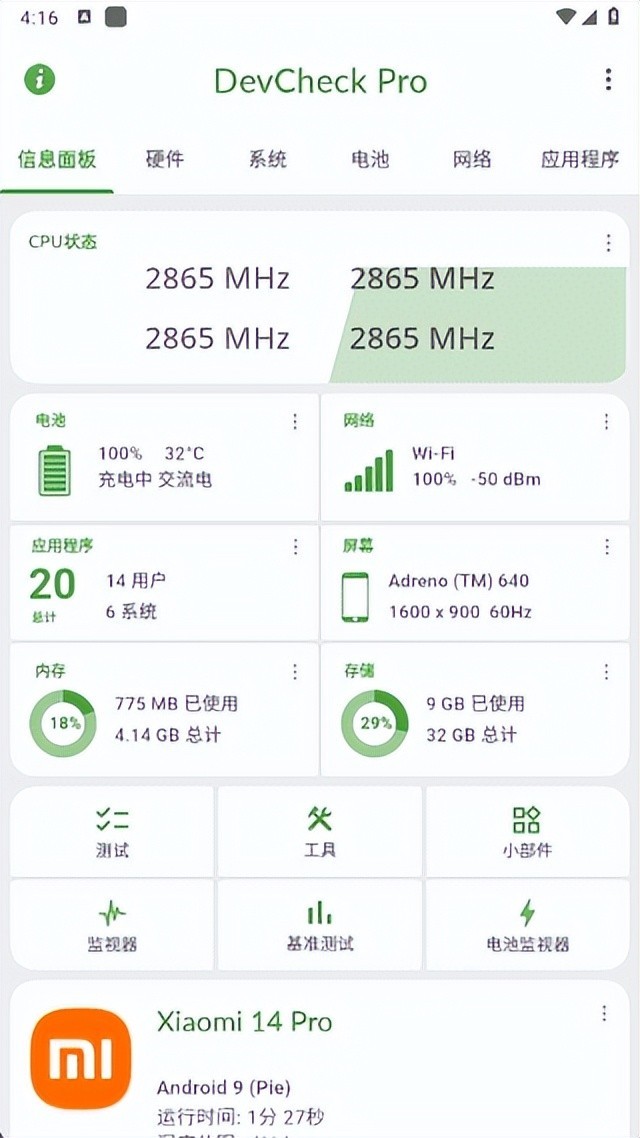
Task: Open 基准测试 benchmarks
Action: coord(320,925)
